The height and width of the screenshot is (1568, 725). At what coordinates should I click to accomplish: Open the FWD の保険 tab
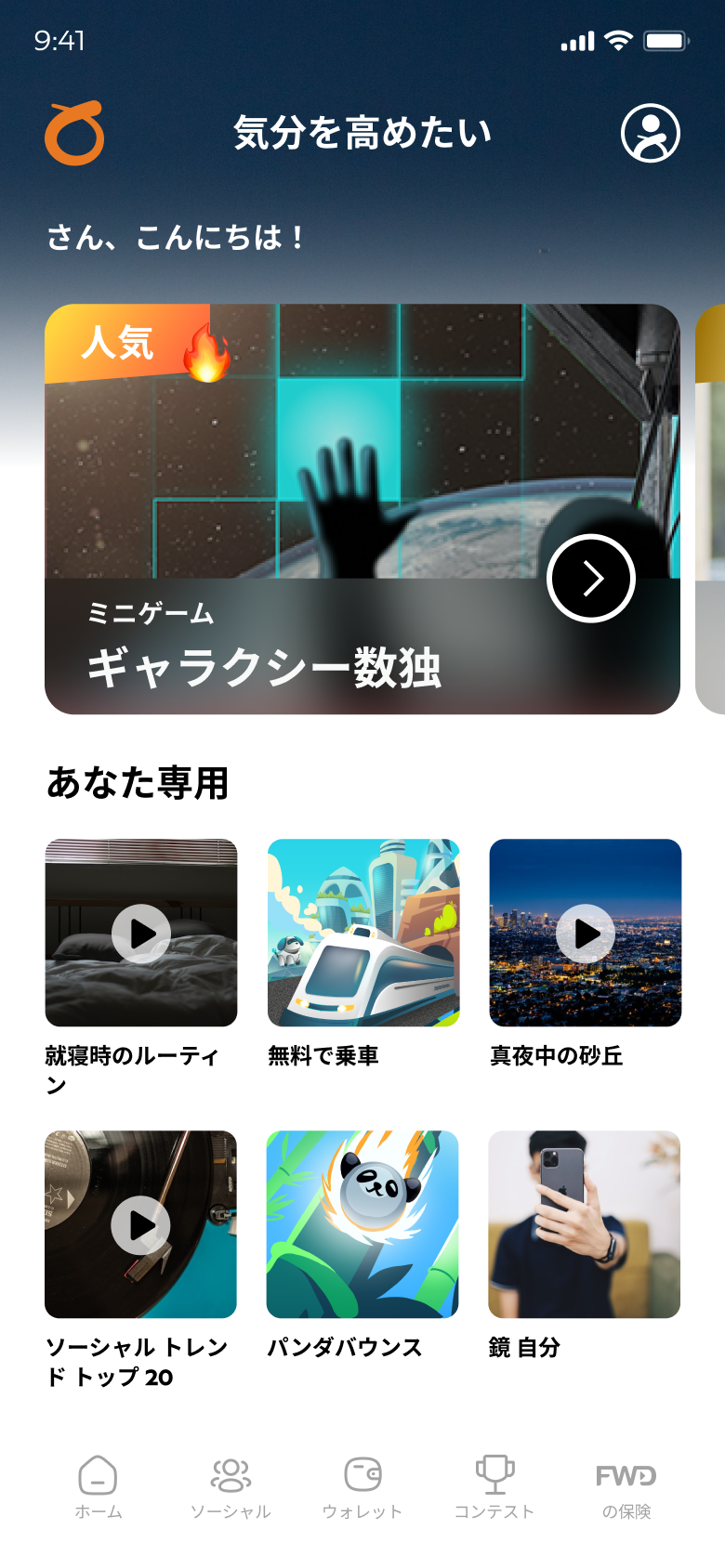pyautogui.click(x=626, y=1486)
